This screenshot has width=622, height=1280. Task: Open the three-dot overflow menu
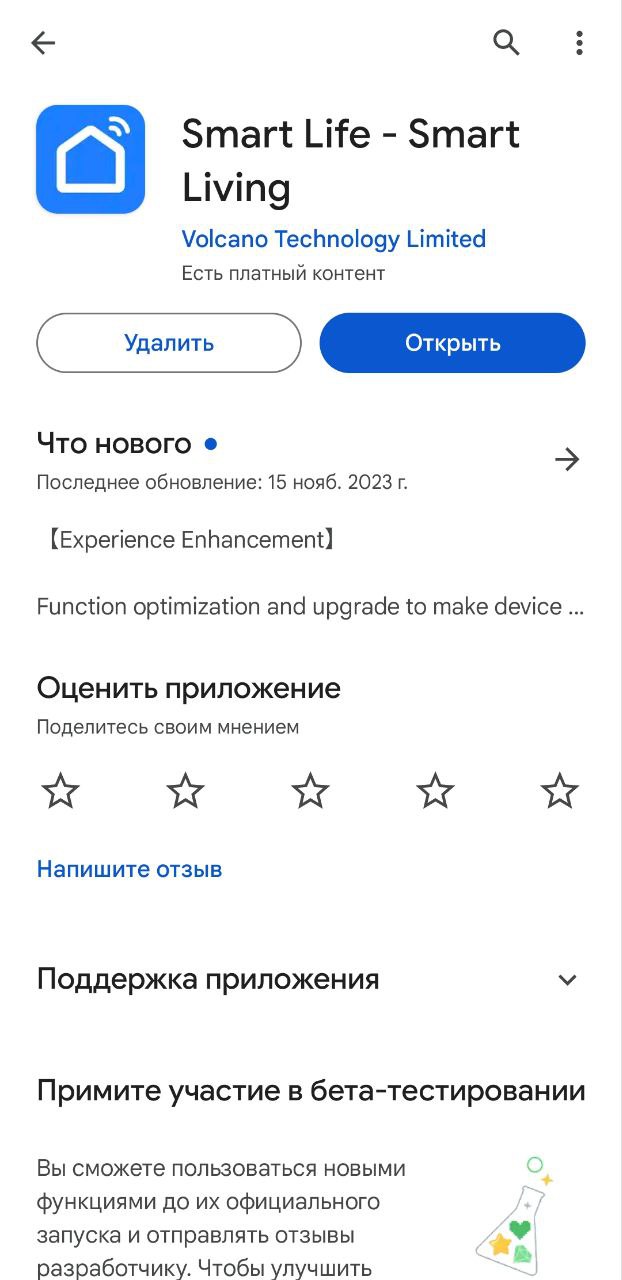pos(579,43)
